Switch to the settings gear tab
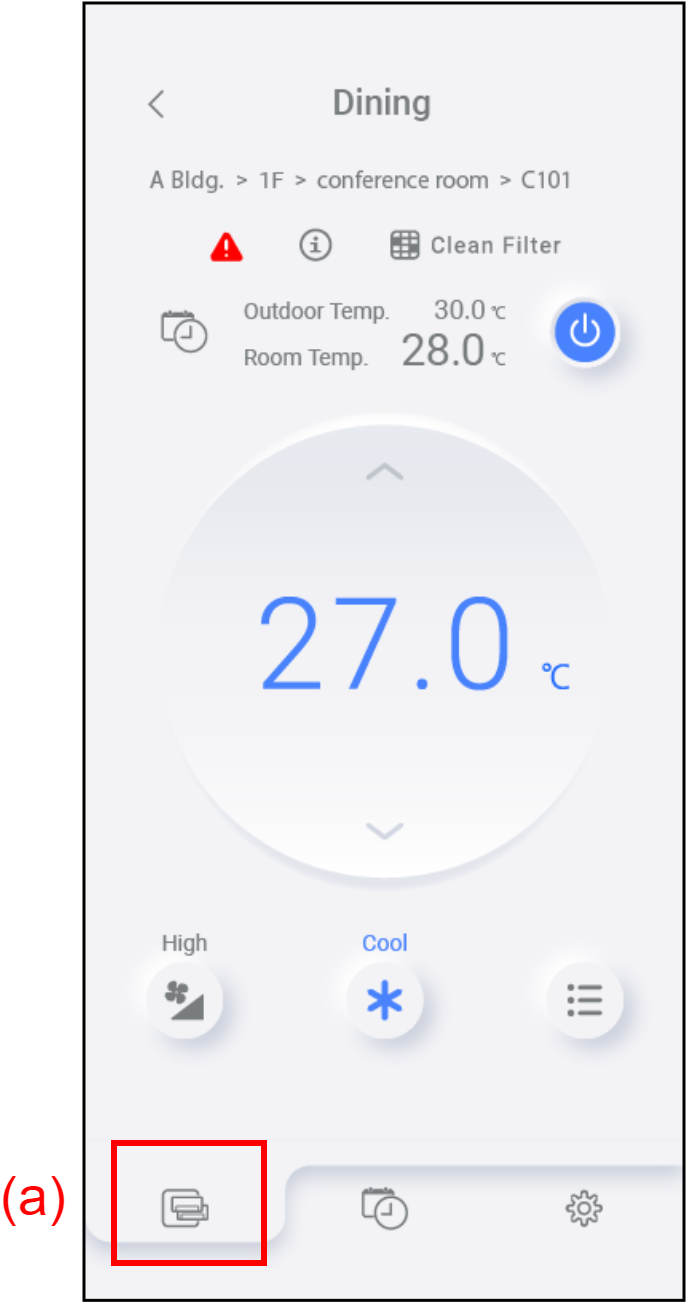Screen dimensions: 688x1305 coord(584,1209)
